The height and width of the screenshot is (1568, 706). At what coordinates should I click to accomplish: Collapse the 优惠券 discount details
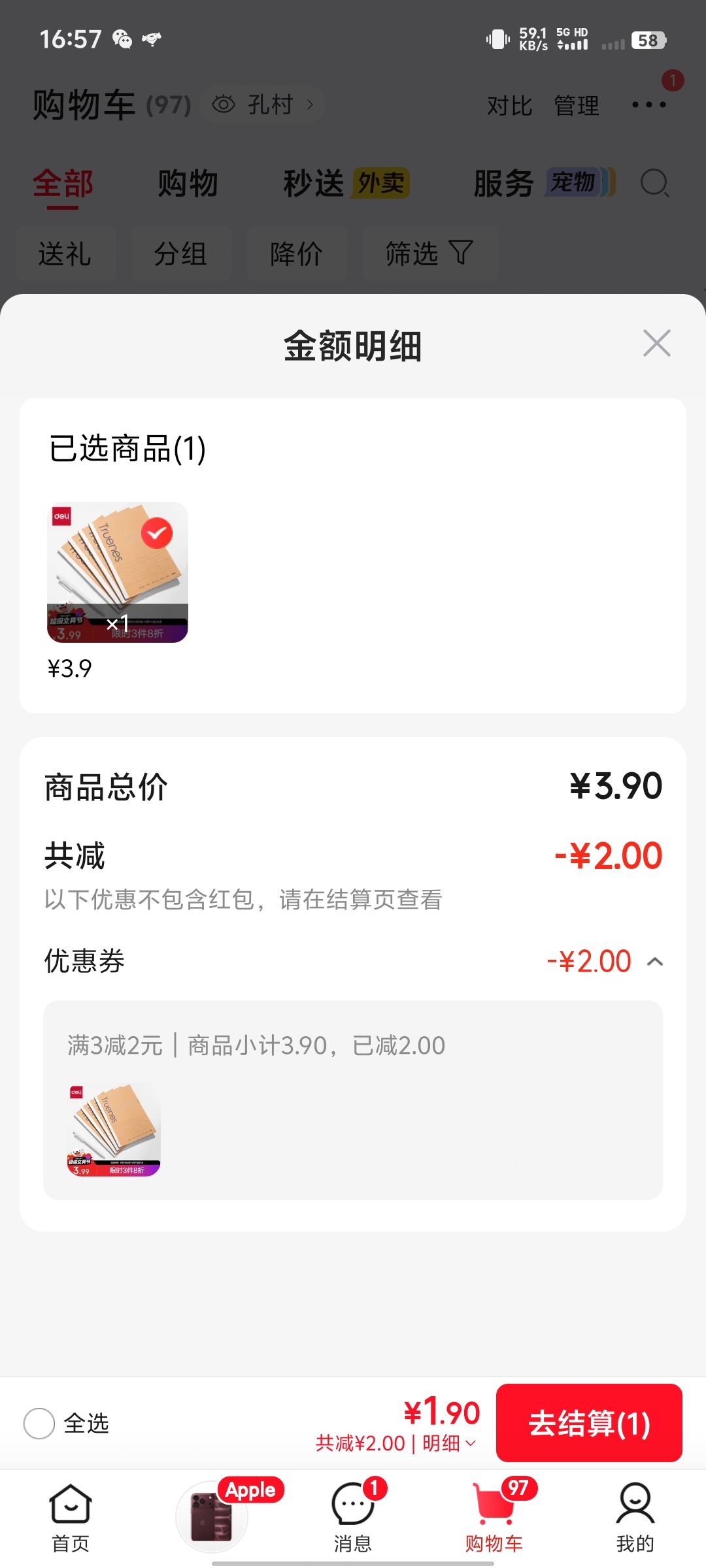[655, 962]
